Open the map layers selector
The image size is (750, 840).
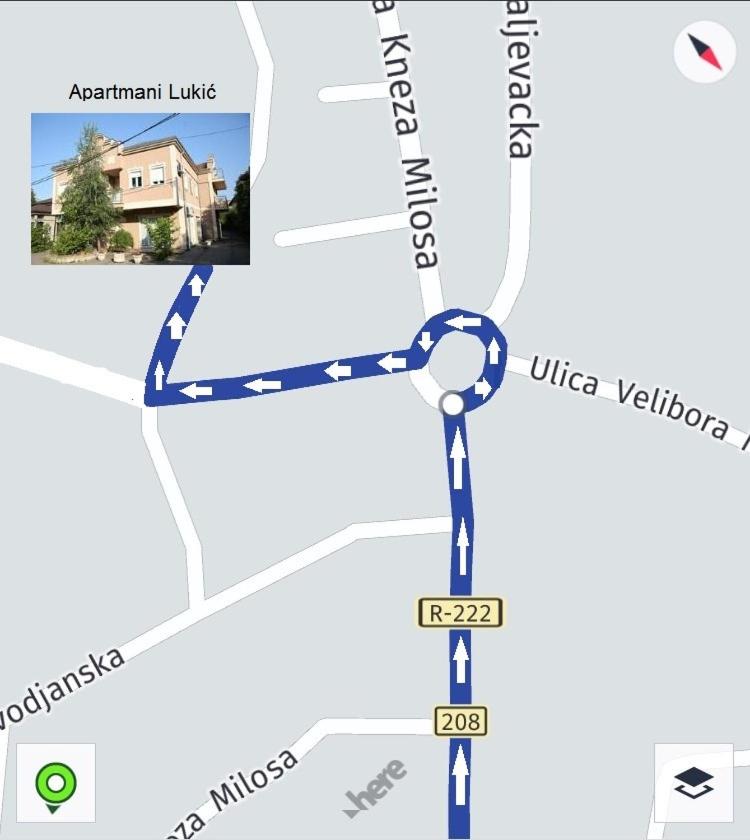pyautogui.click(x=694, y=783)
